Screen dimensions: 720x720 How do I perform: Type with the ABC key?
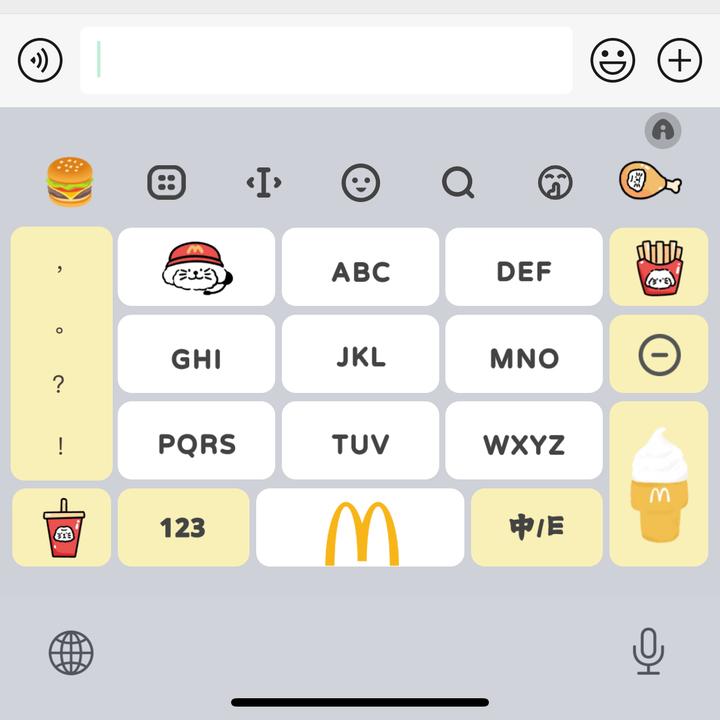pyautogui.click(x=360, y=267)
